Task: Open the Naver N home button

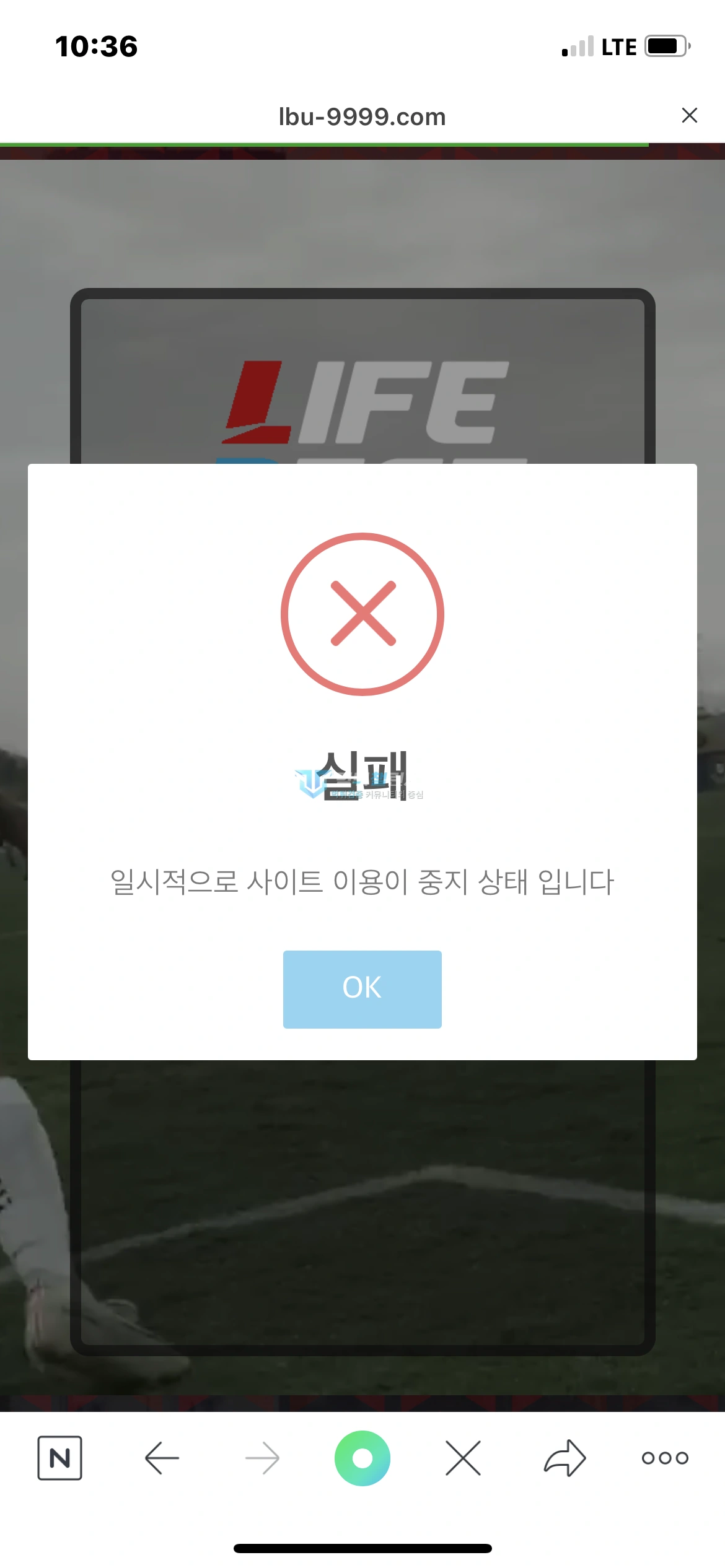Action: click(59, 1458)
